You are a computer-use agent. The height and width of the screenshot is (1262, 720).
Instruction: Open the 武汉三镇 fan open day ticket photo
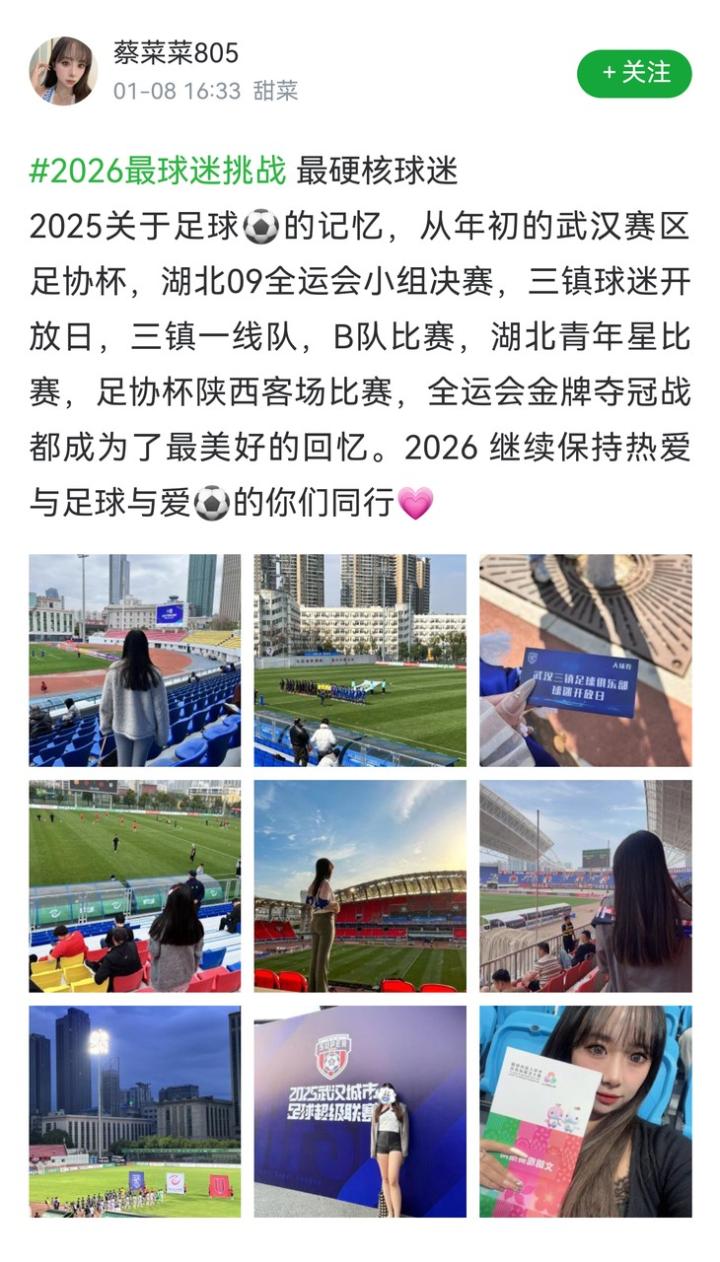coord(585,660)
